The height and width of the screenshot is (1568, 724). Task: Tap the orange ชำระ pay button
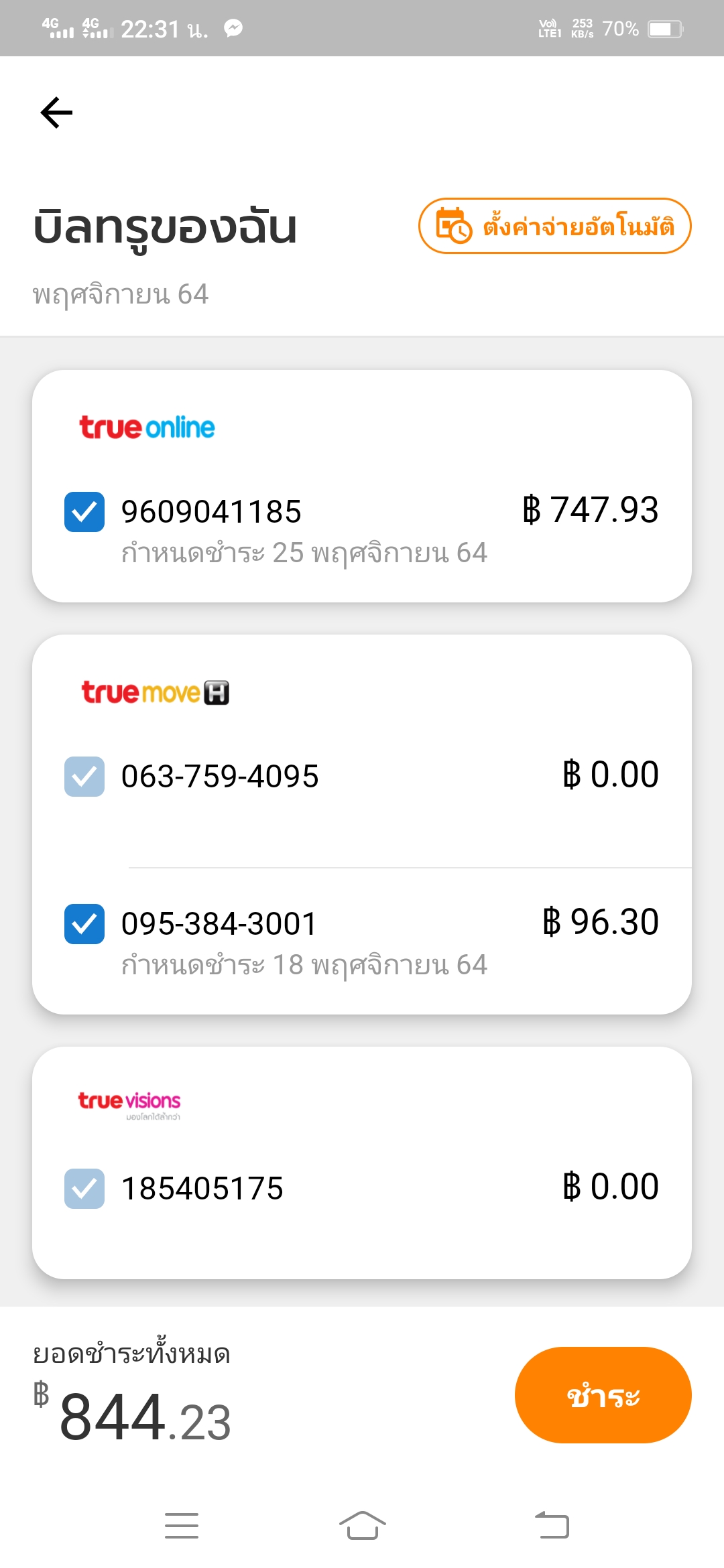coord(603,1395)
